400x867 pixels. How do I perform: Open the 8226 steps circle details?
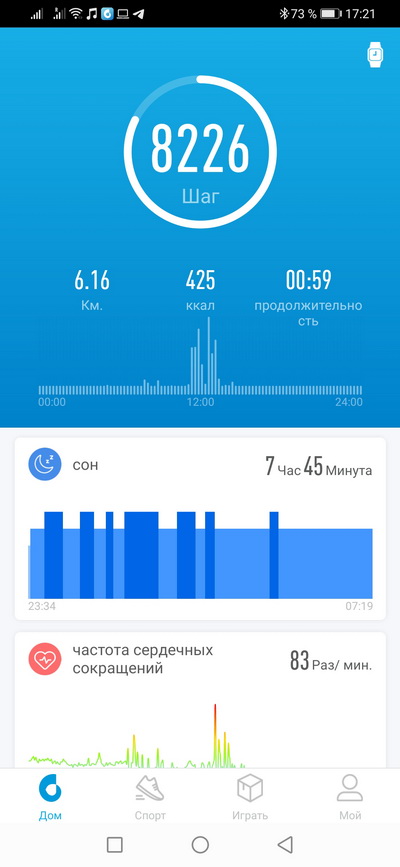click(x=200, y=153)
